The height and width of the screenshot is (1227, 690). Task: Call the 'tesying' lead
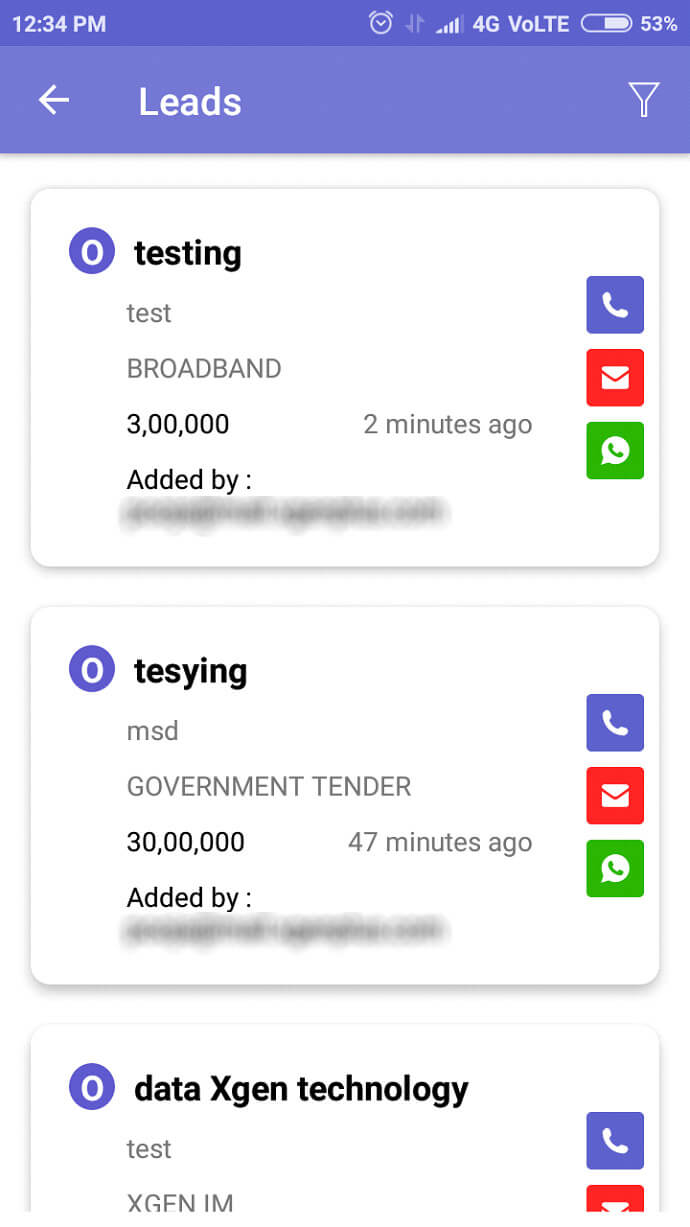[615, 723]
